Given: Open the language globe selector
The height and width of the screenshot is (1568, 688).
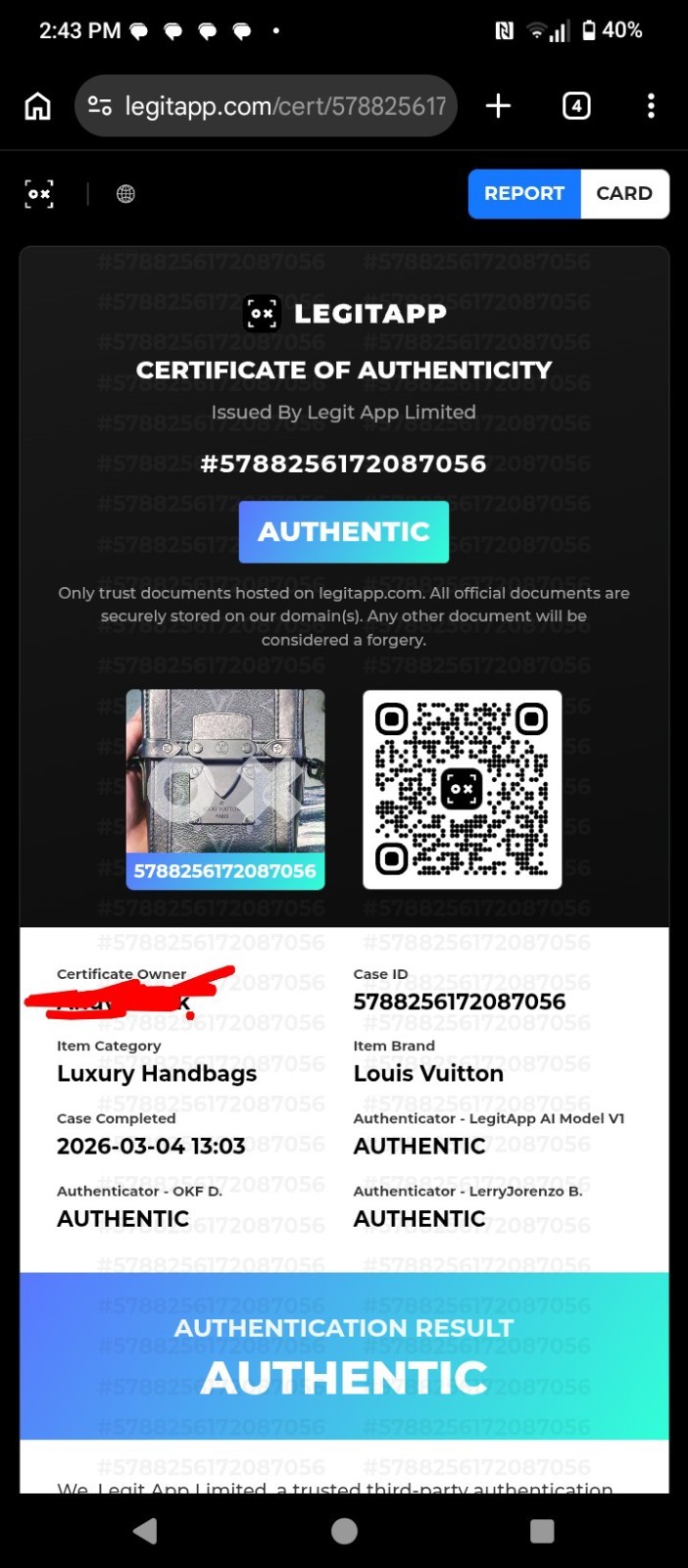Looking at the screenshot, I should pyautogui.click(x=125, y=194).
